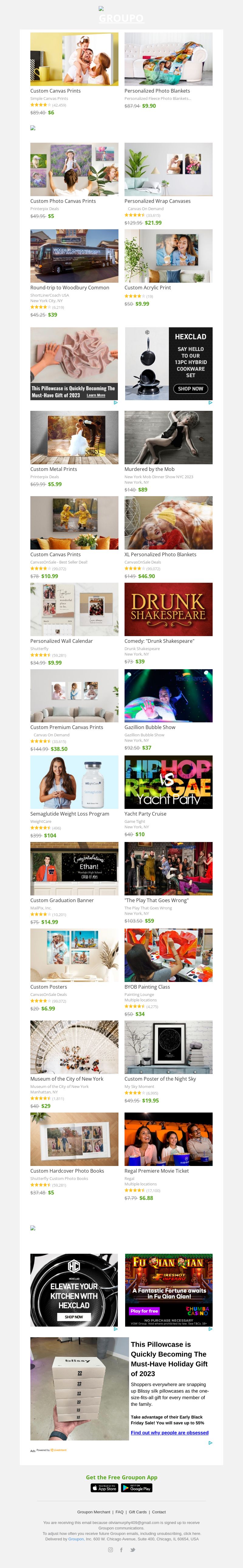Visit the Gift Cards page
243x1568 pixels.
click(x=138, y=1512)
